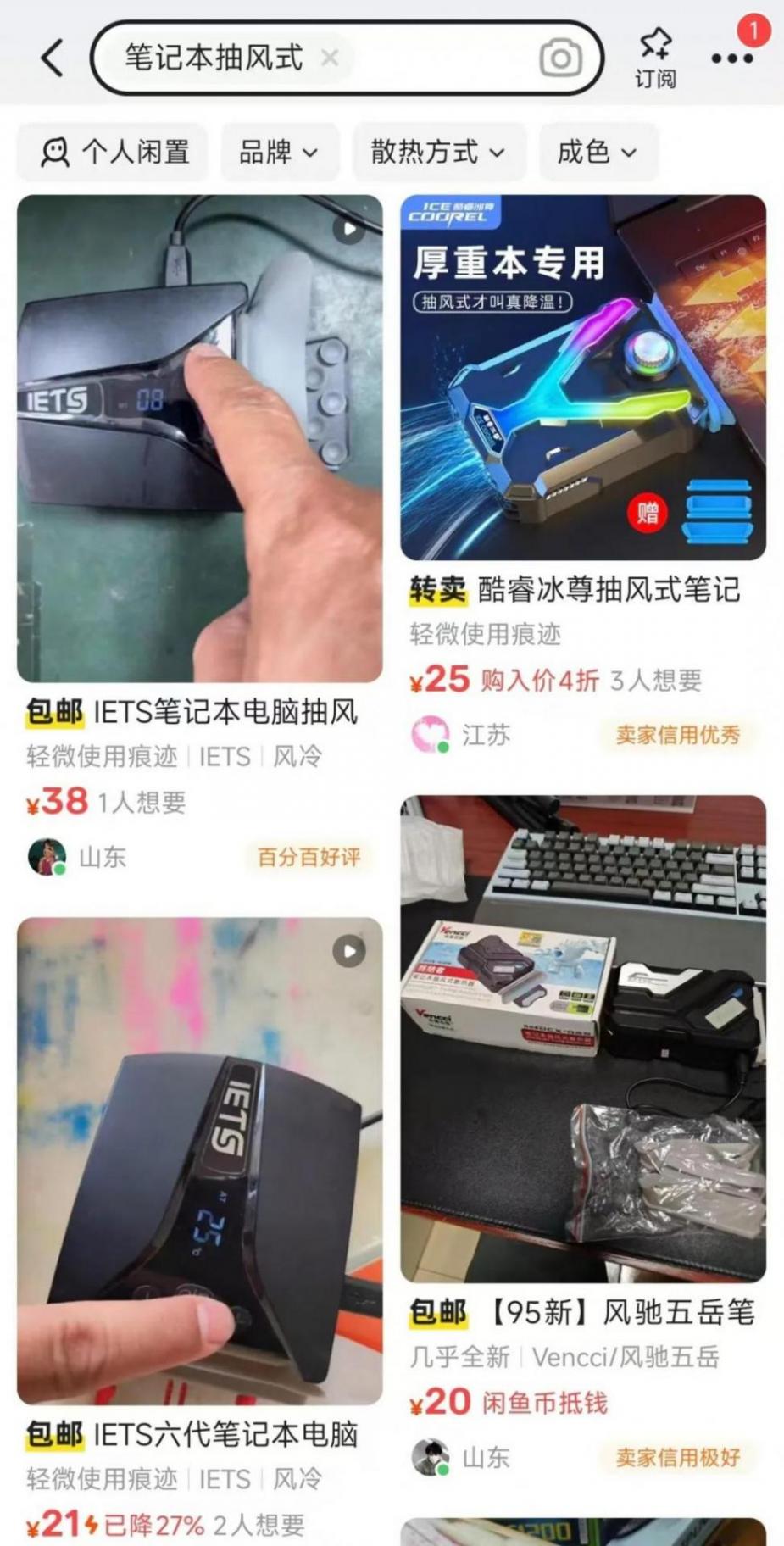Go back using the back arrow

53,58
